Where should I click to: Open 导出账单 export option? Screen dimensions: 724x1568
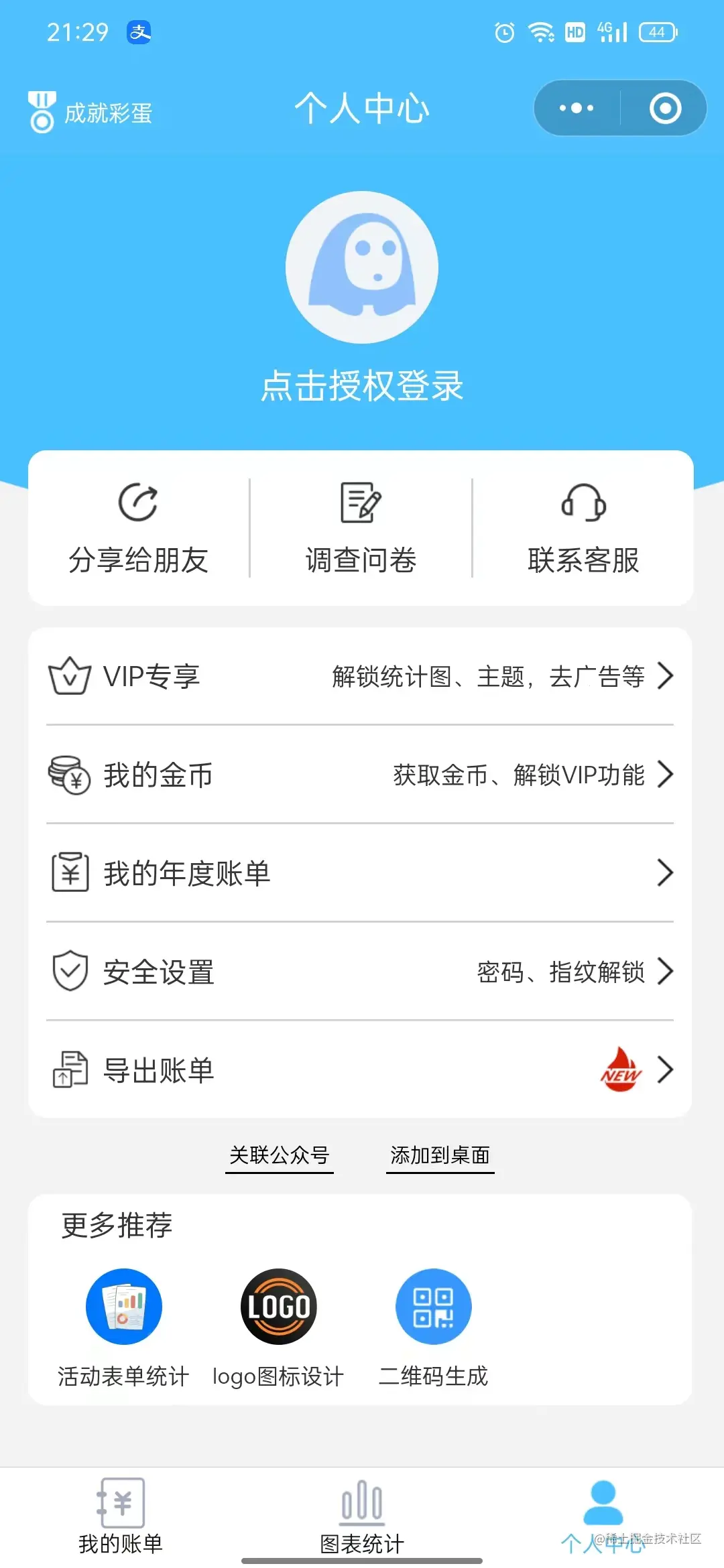coord(361,1070)
